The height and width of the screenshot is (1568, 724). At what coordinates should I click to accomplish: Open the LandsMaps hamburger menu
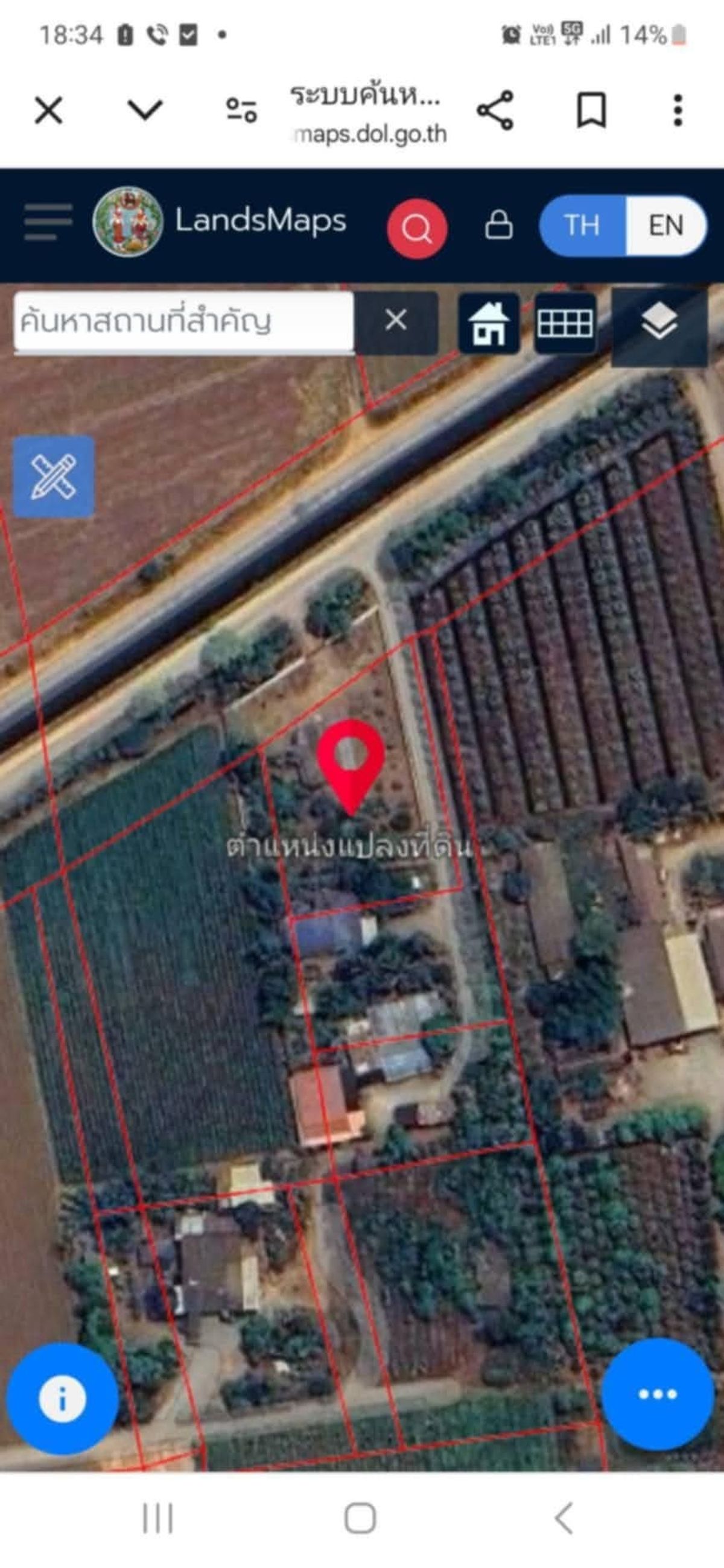tap(48, 222)
